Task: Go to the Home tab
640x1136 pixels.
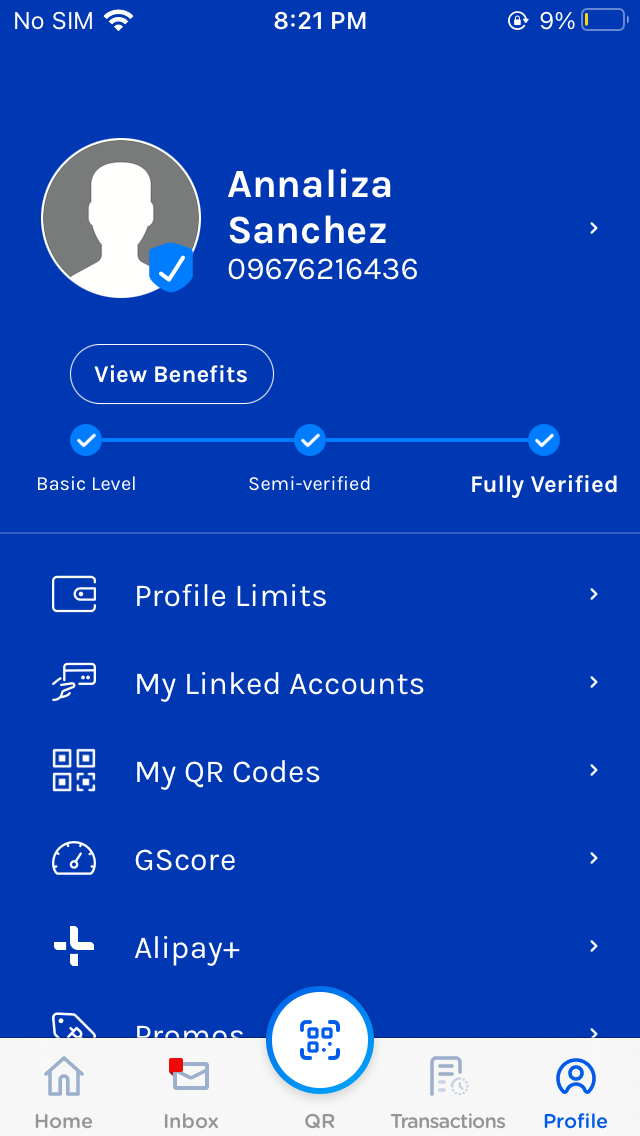Action: 64,1090
